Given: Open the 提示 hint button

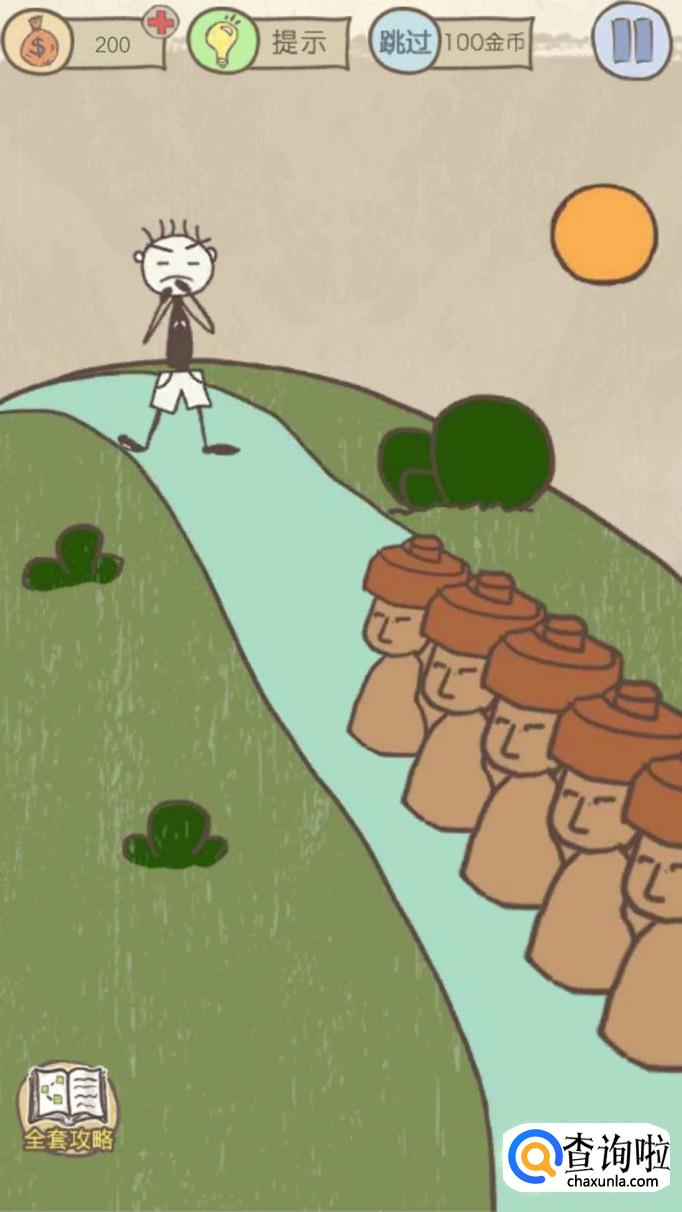Looking at the screenshot, I should coord(269,41).
